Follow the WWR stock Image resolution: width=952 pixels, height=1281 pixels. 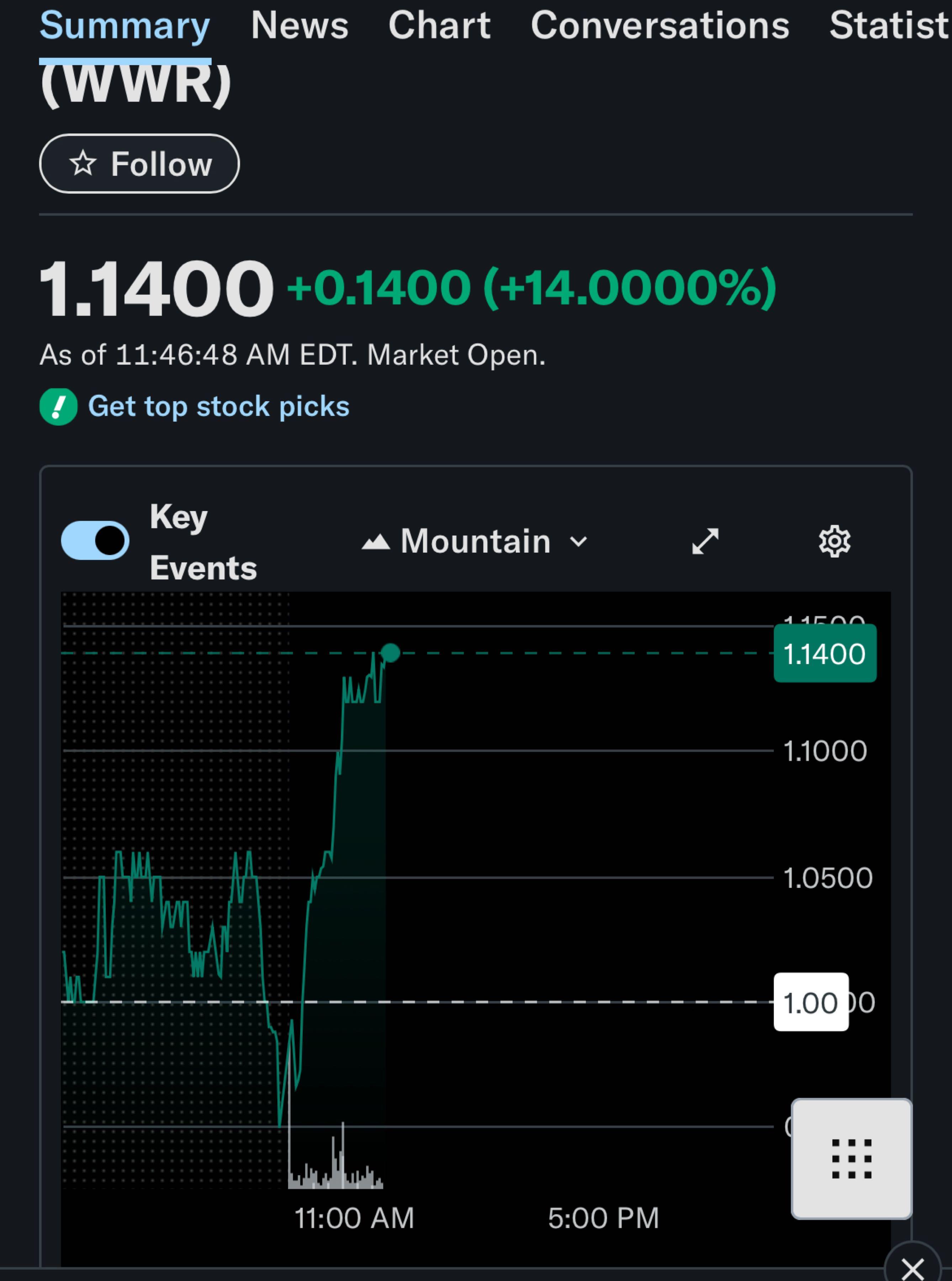[139, 164]
